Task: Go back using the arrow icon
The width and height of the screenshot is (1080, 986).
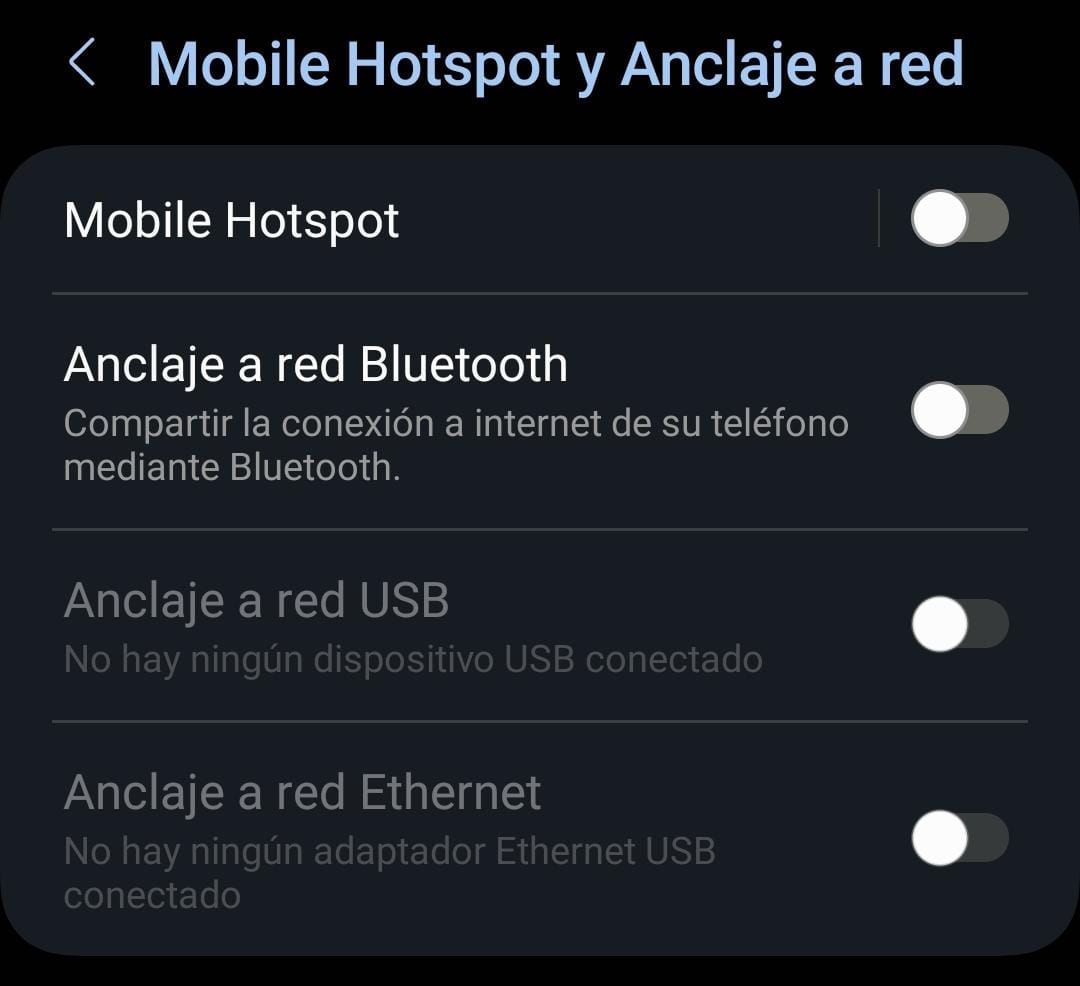Action: point(82,64)
